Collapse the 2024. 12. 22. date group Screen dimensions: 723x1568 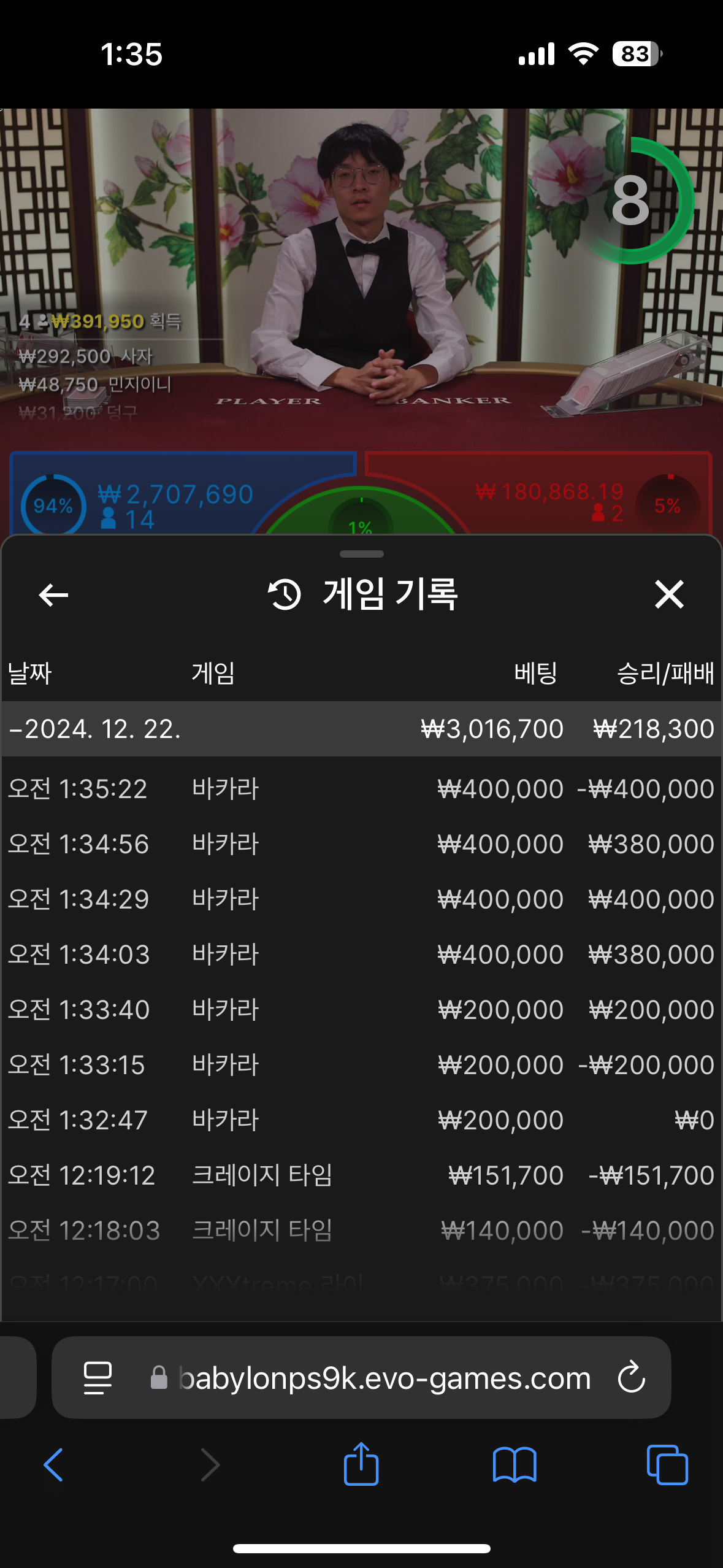[362, 729]
